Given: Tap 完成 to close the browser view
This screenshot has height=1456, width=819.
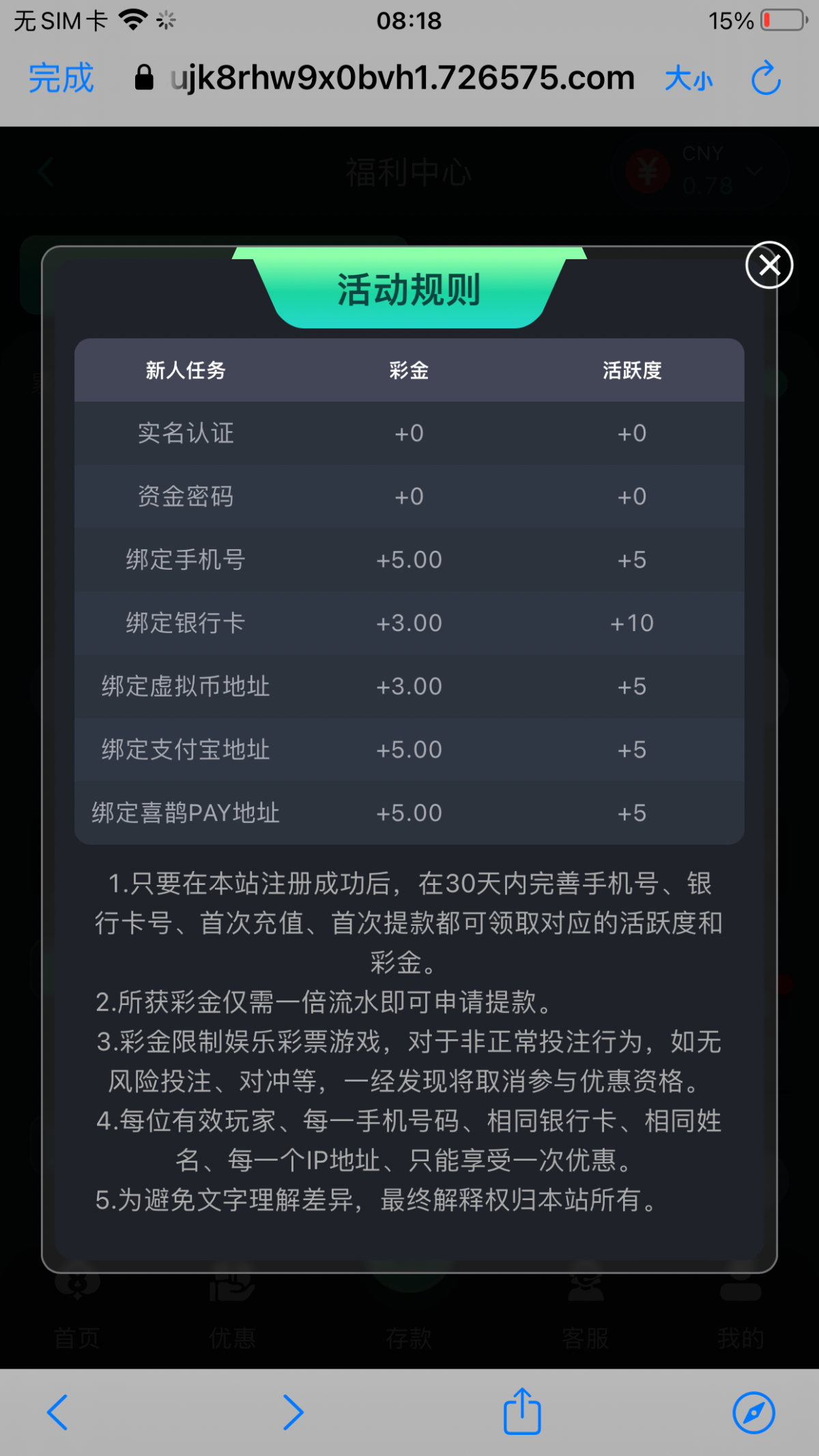Looking at the screenshot, I should [61, 78].
